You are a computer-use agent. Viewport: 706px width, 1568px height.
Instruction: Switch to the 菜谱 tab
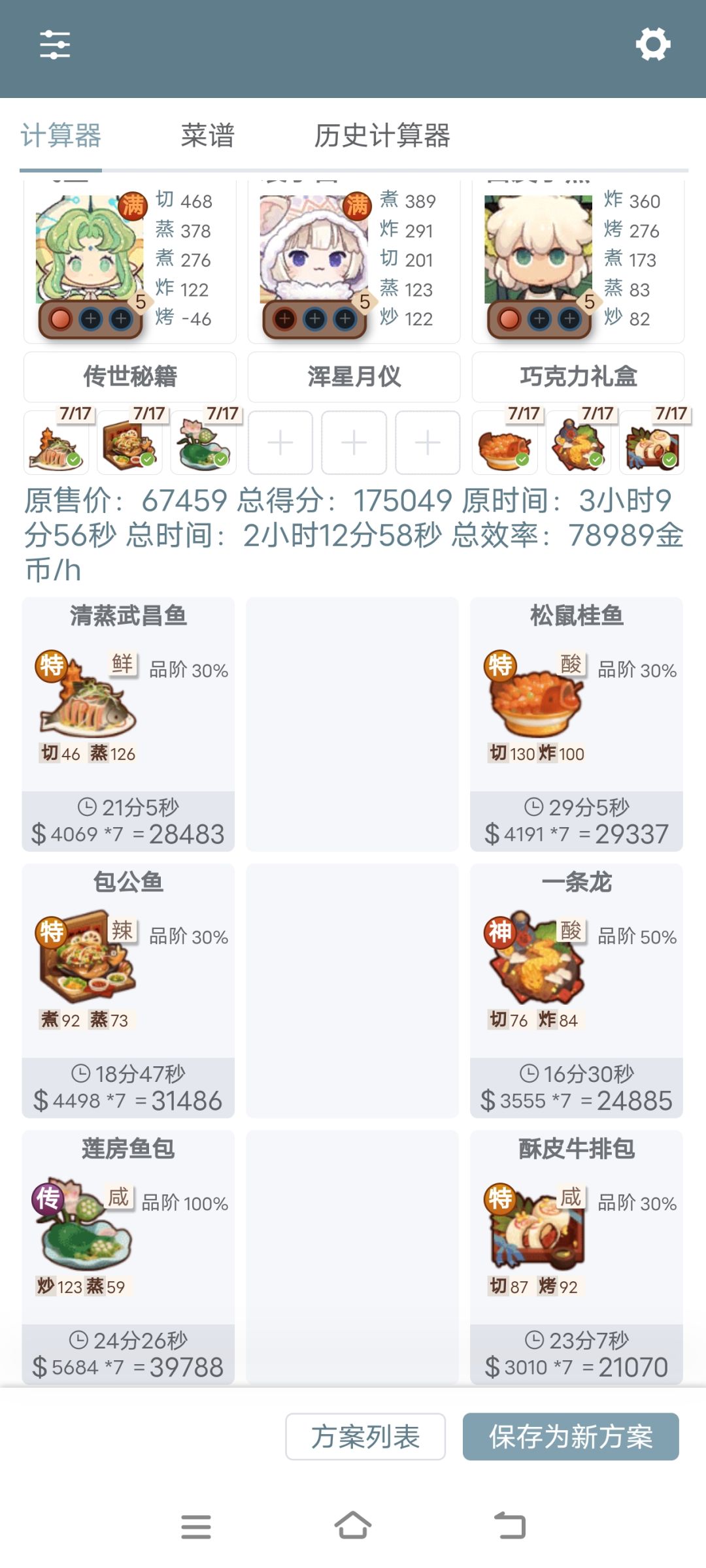point(208,136)
